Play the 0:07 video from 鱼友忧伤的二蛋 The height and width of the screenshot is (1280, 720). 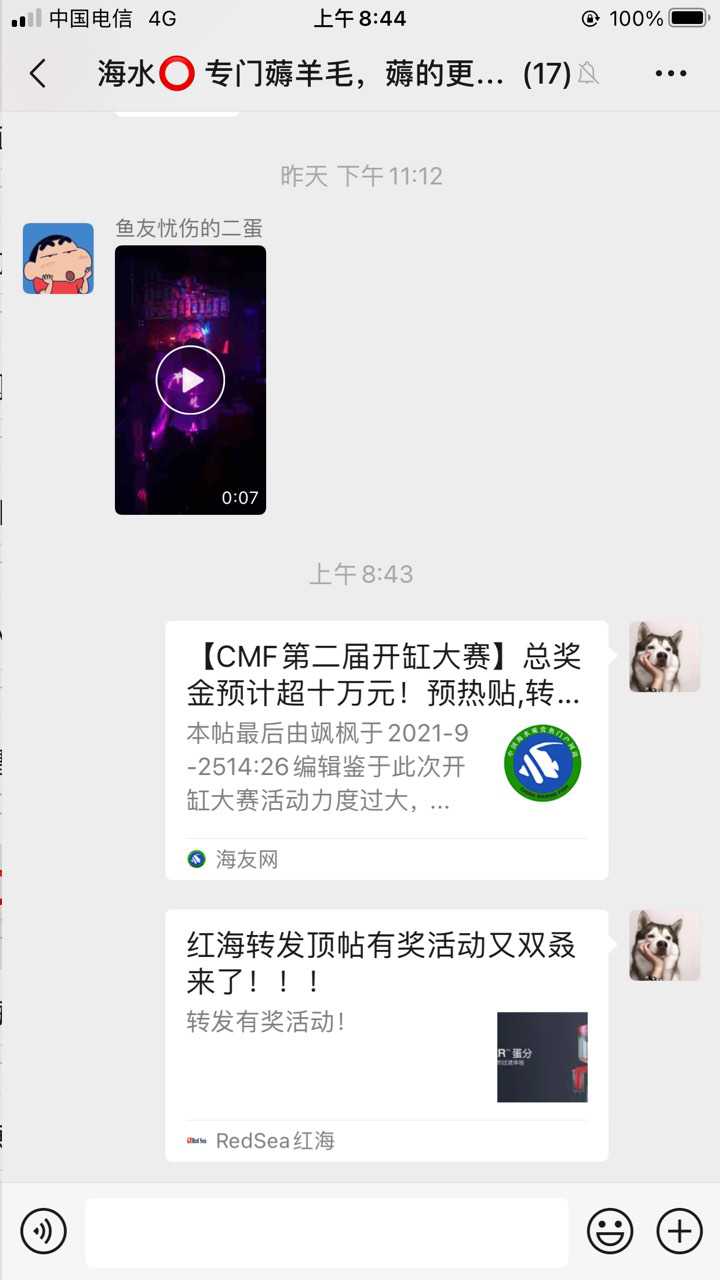[190, 380]
